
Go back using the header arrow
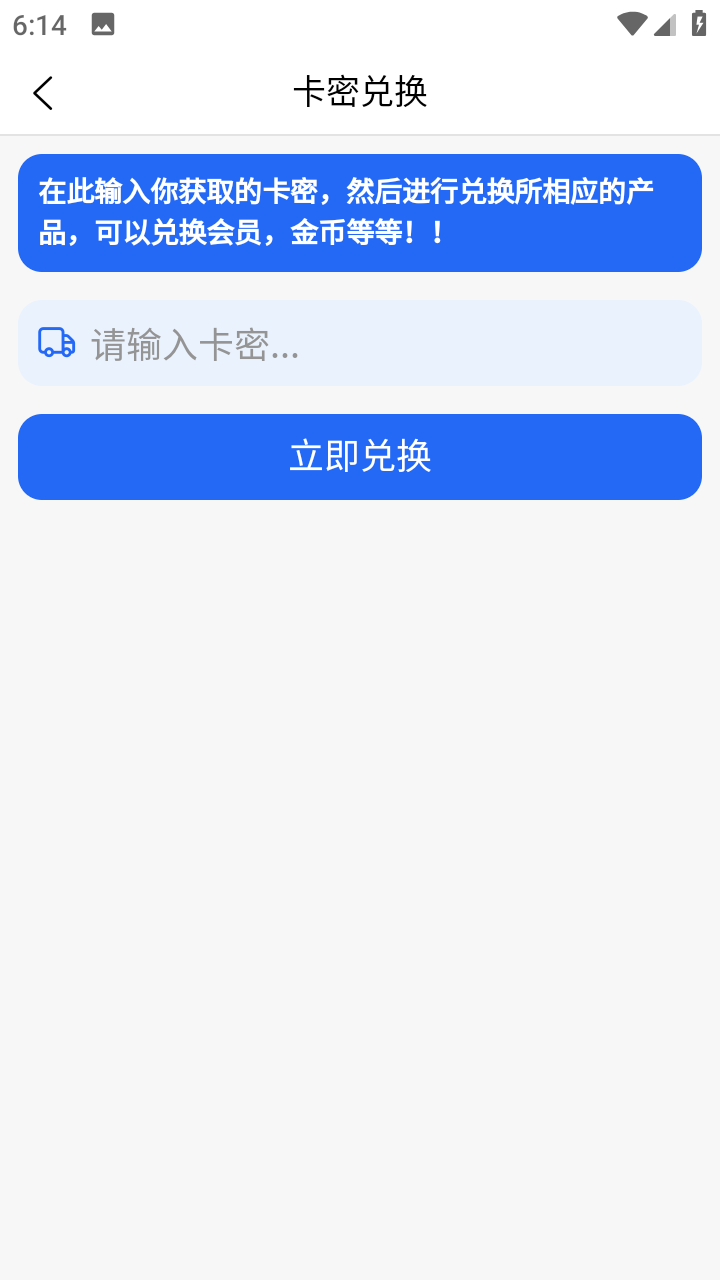coord(42,93)
